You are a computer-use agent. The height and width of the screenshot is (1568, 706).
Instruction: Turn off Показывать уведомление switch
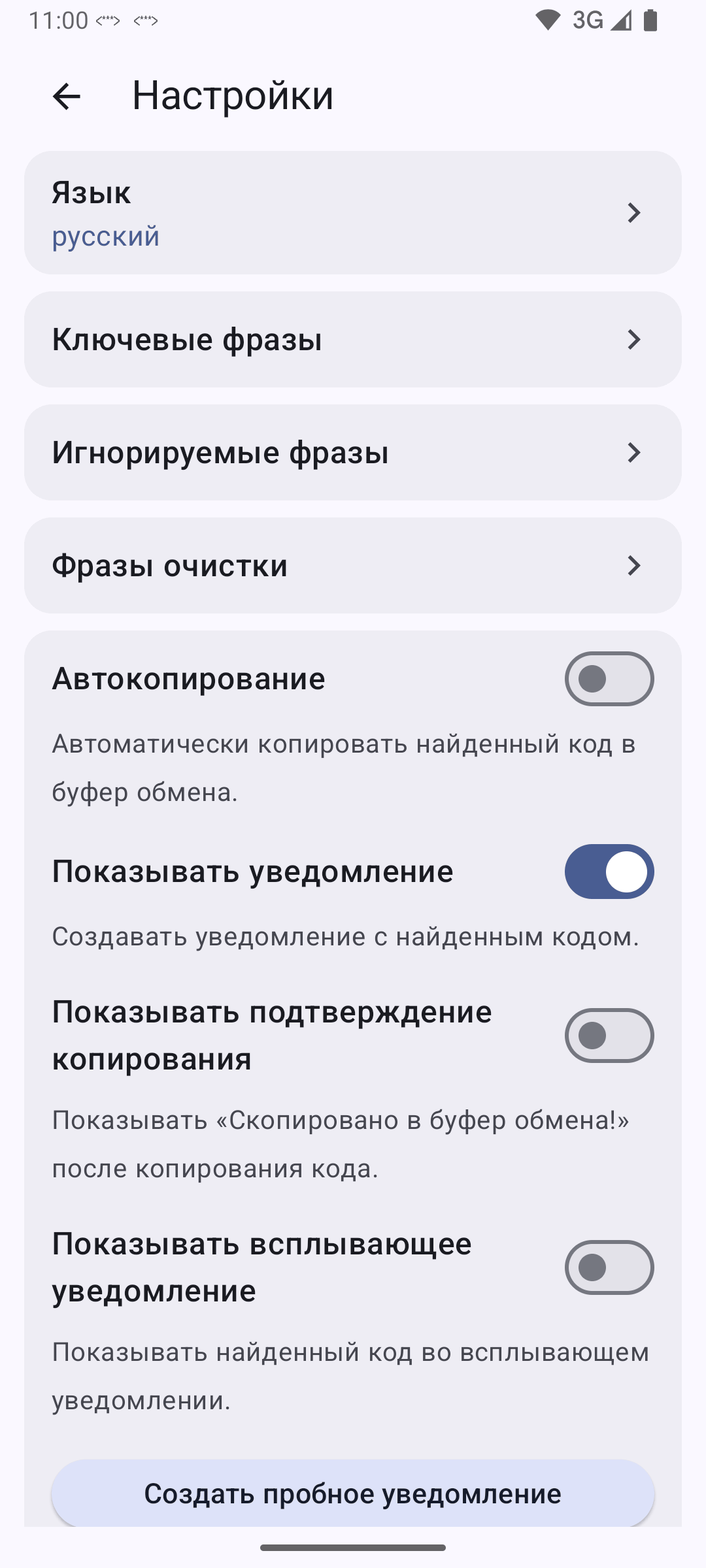tap(609, 872)
